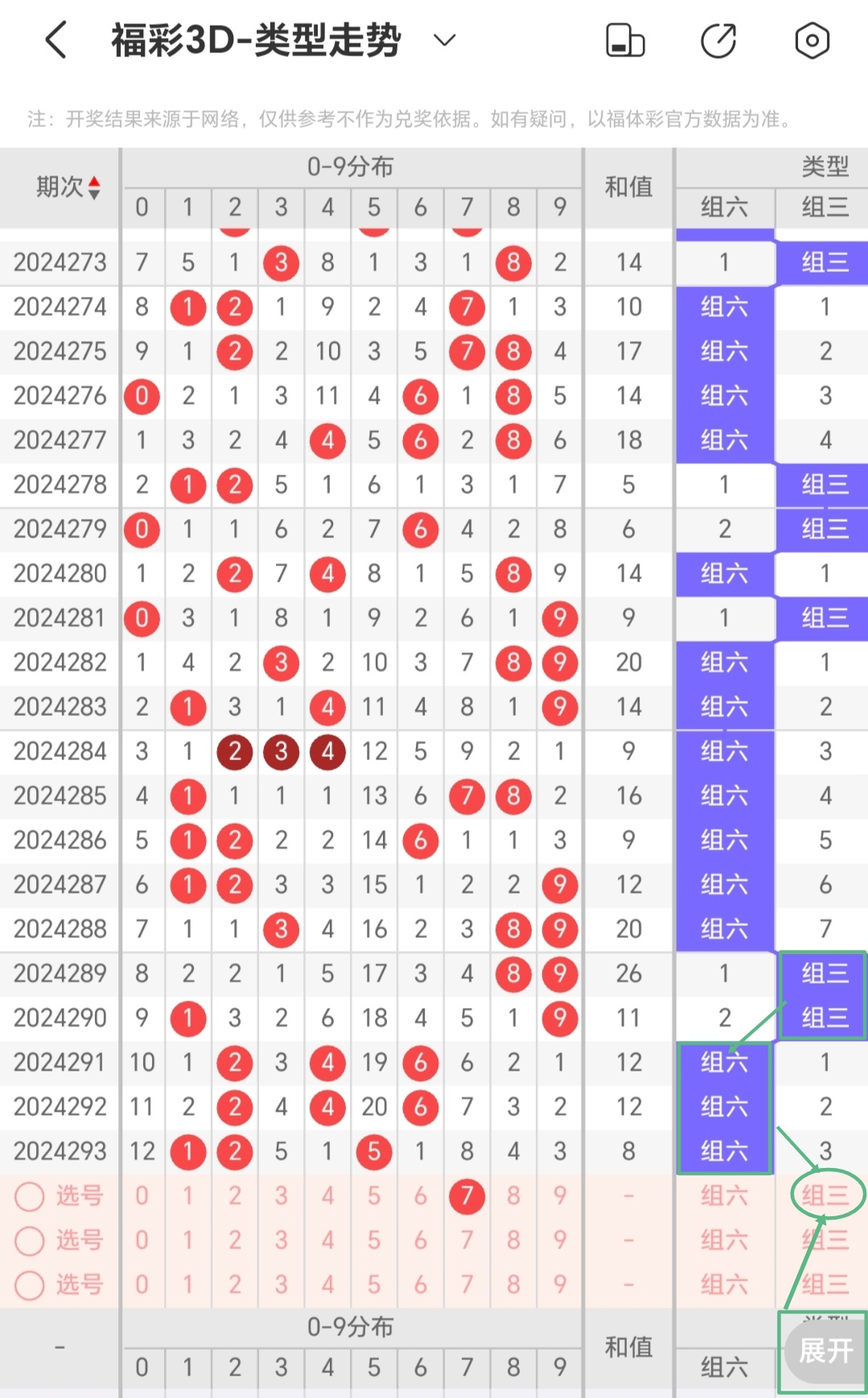
Task: Tap the screen orientation switch icon
Action: coord(625,40)
